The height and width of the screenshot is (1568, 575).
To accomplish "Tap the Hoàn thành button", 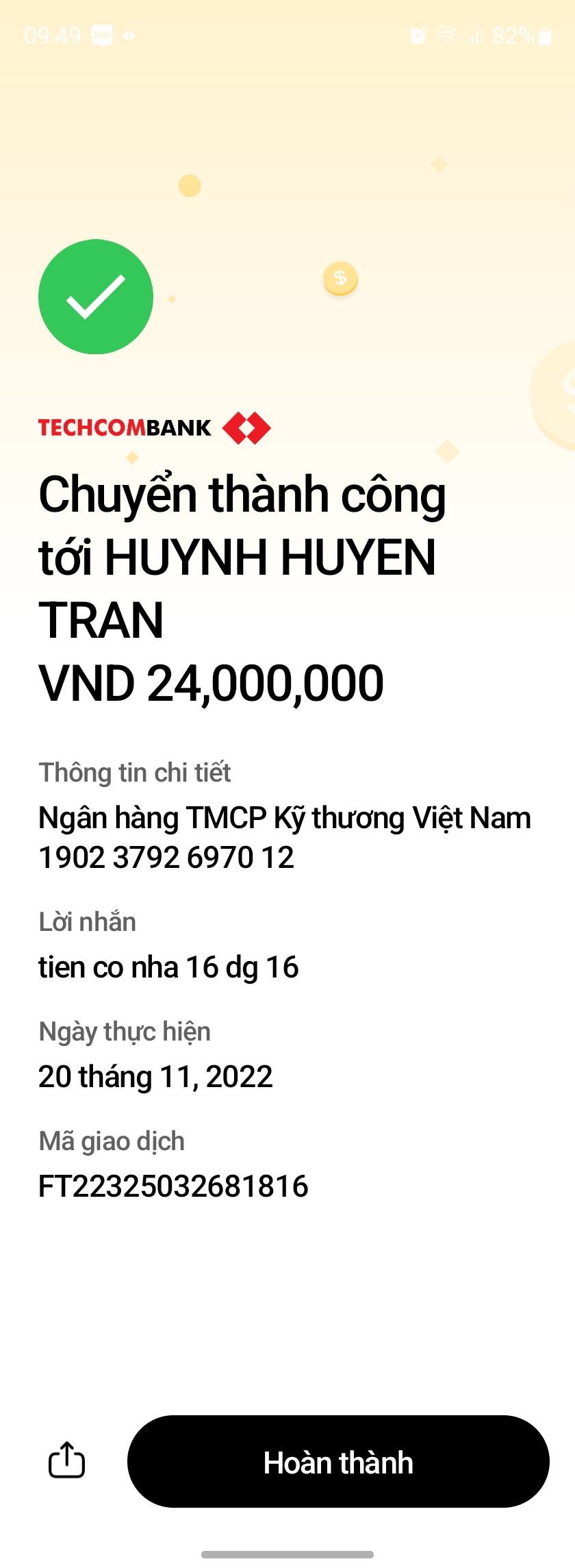I will coord(338,1462).
